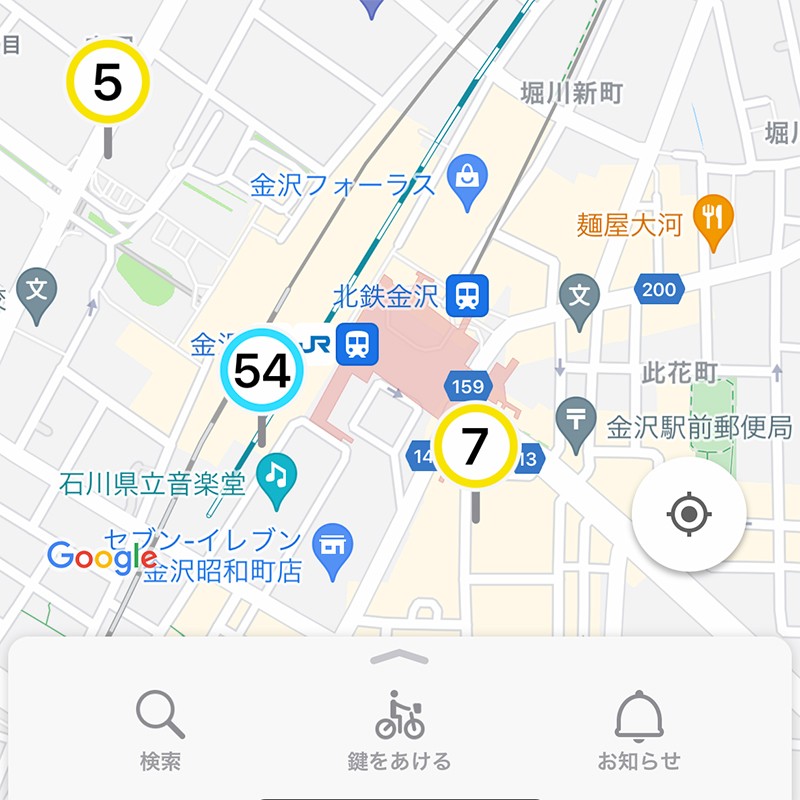Open the 北鉄金沢 station pin
Screen dimensions: 800x800
coord(466,294)
